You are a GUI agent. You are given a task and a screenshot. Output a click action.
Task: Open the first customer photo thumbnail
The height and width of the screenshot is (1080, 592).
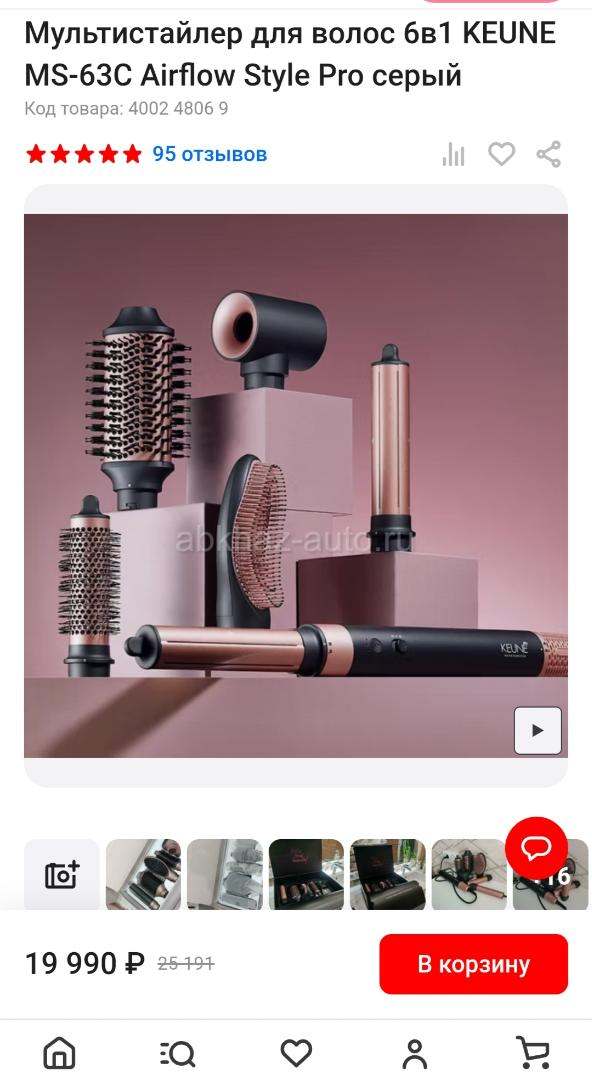point(143,875)
